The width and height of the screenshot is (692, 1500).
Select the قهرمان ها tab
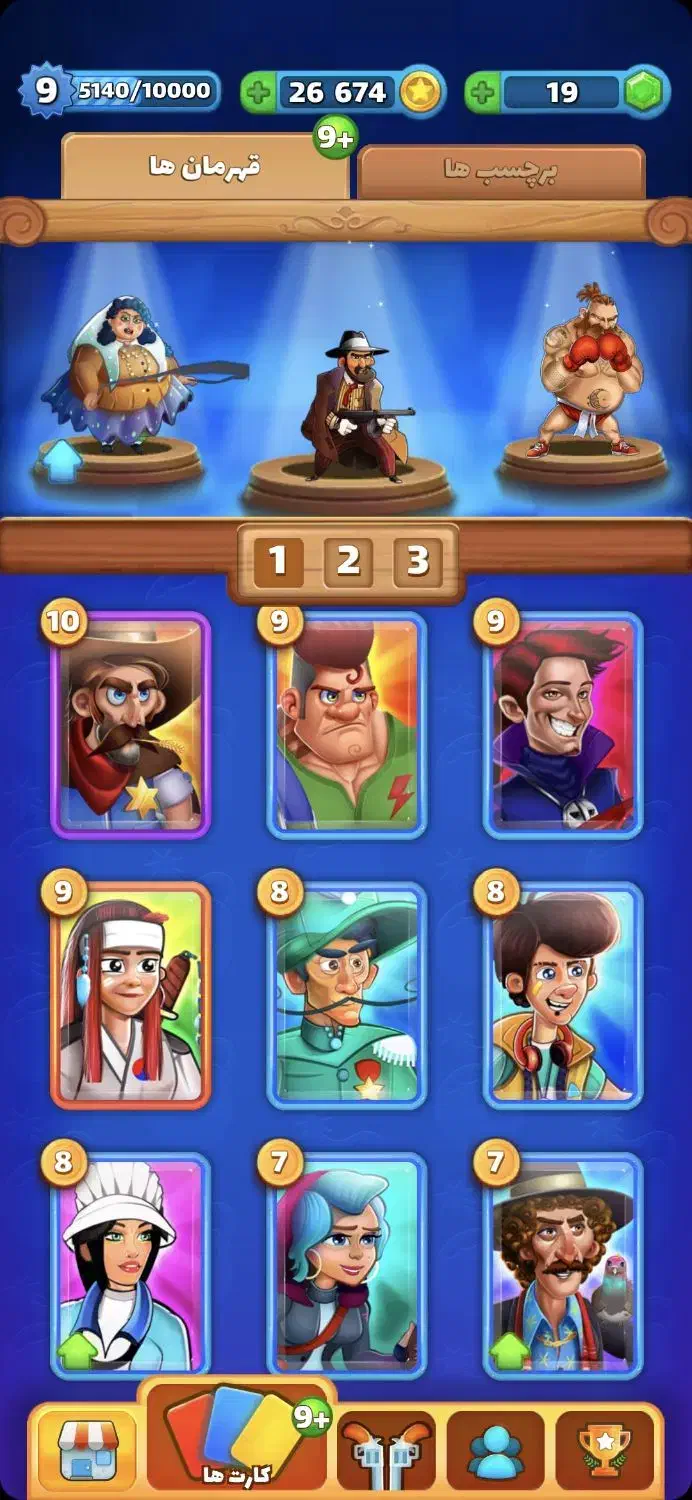(x=205, y=167)
